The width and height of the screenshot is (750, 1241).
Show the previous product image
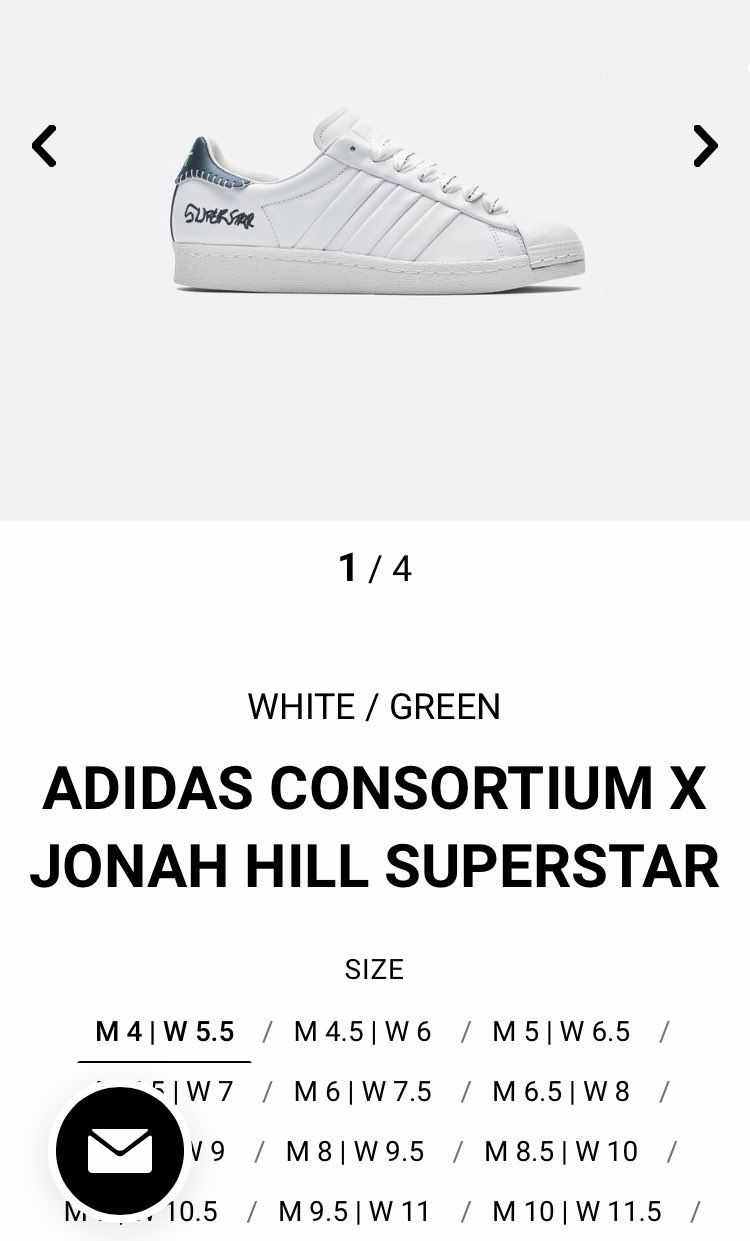(44, 146)
